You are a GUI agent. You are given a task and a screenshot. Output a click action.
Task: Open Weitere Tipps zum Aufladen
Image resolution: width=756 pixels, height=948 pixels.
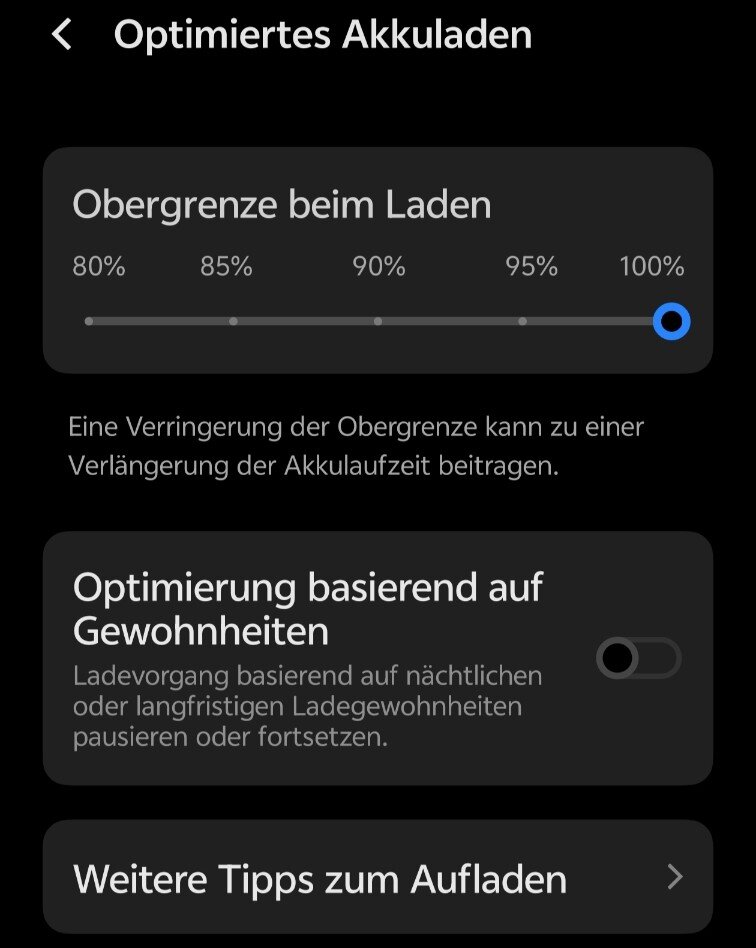(378, 878)
